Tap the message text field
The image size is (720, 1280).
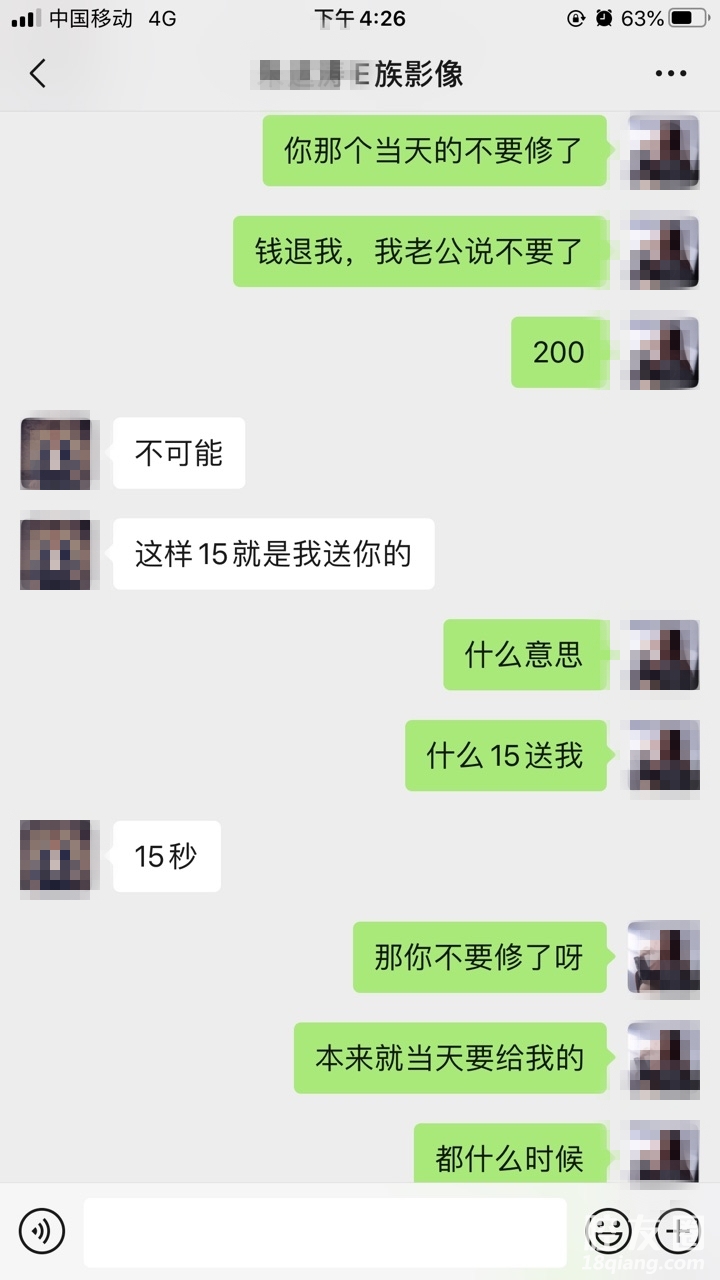click(x=325, y=1232)
